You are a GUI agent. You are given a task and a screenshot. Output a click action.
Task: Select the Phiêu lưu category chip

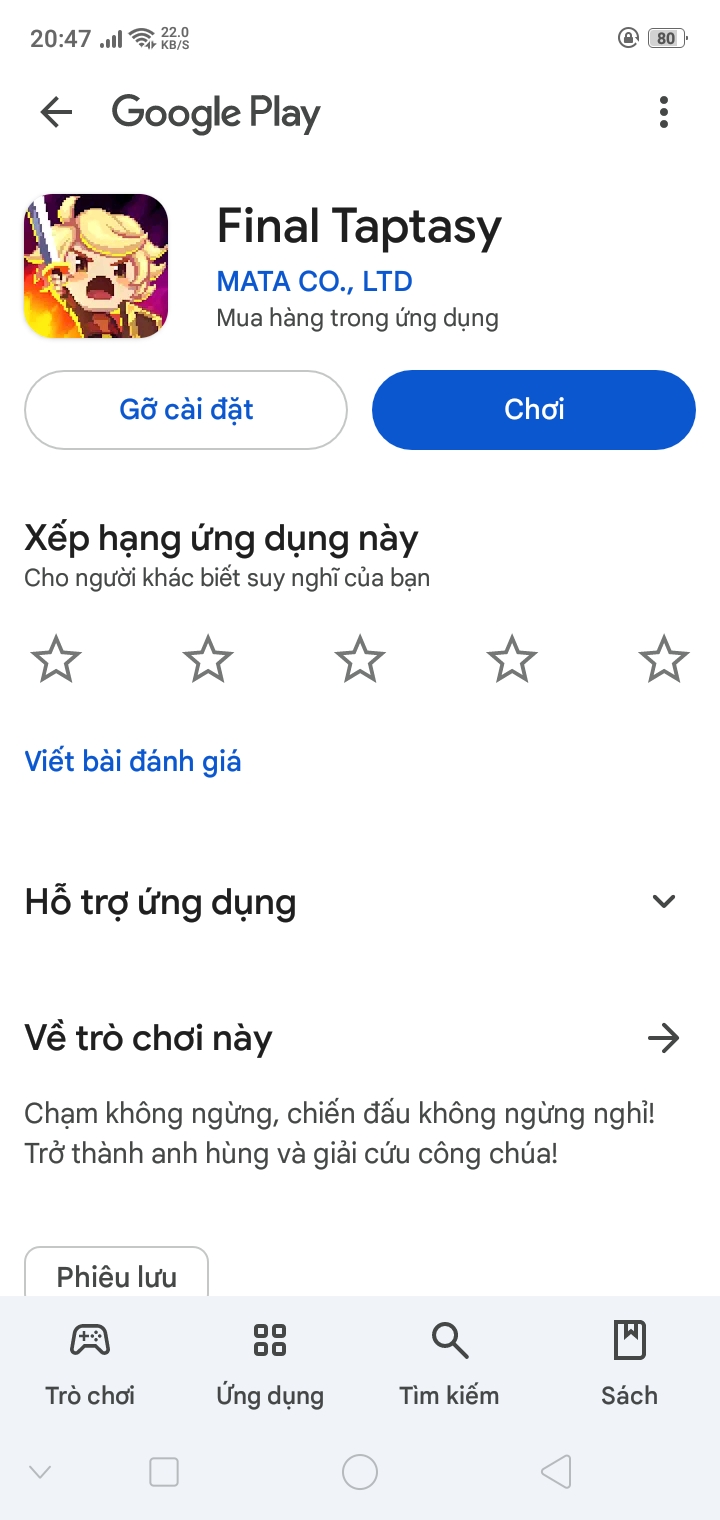pos(116,1275)
